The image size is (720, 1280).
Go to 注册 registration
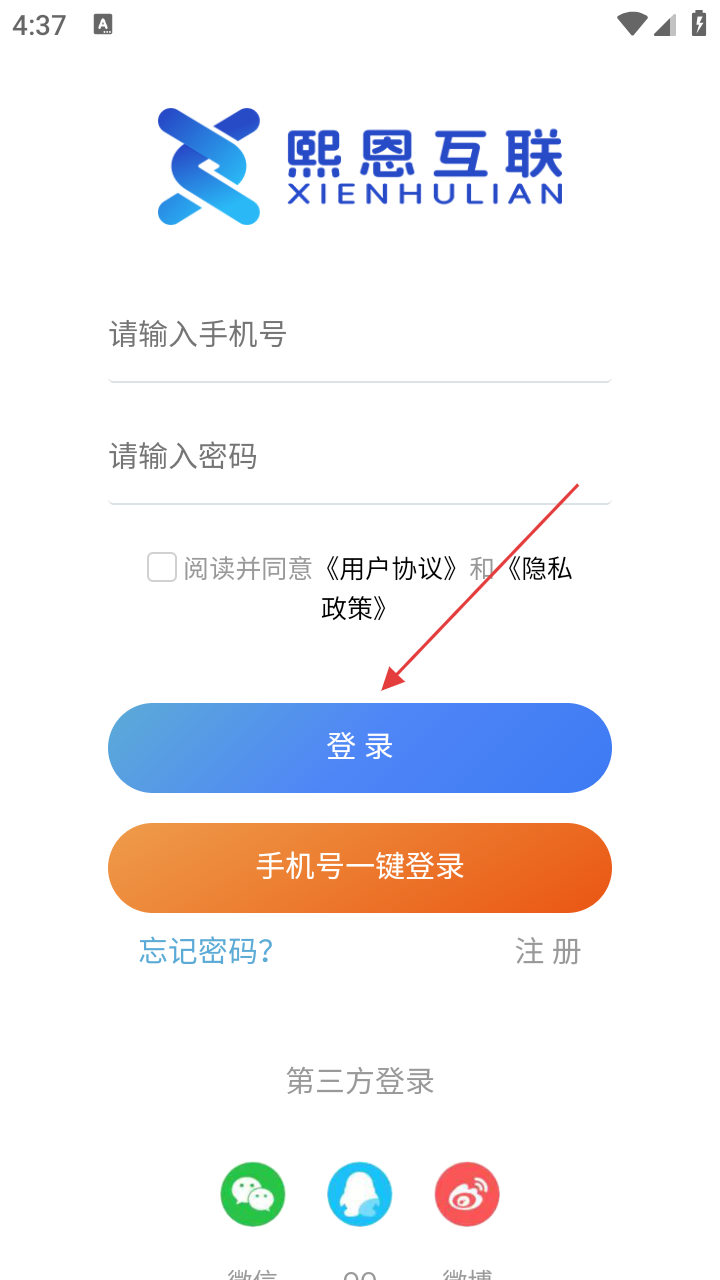click(x=548, y=951)
